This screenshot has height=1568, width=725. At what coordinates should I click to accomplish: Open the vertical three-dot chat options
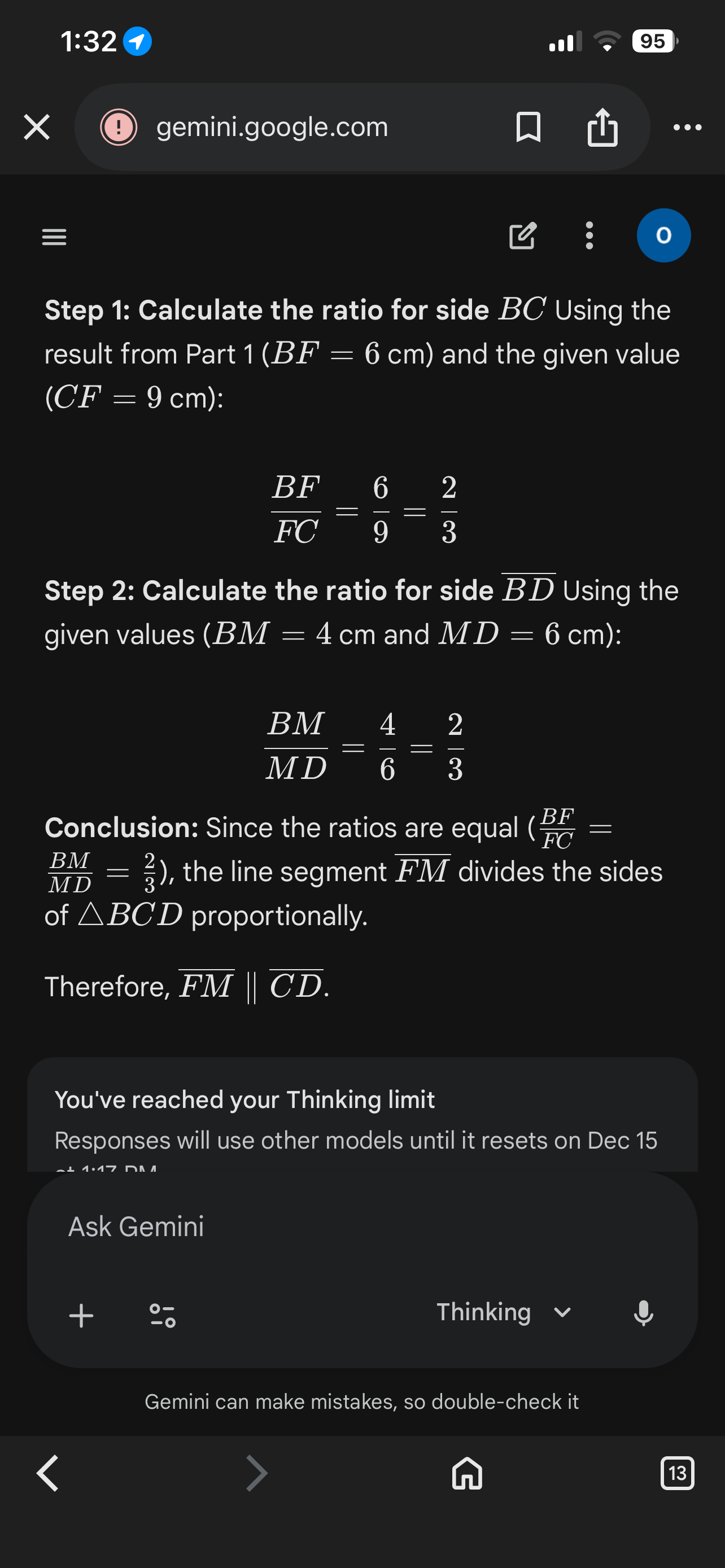pyautogui.click(x=589, y=235)
